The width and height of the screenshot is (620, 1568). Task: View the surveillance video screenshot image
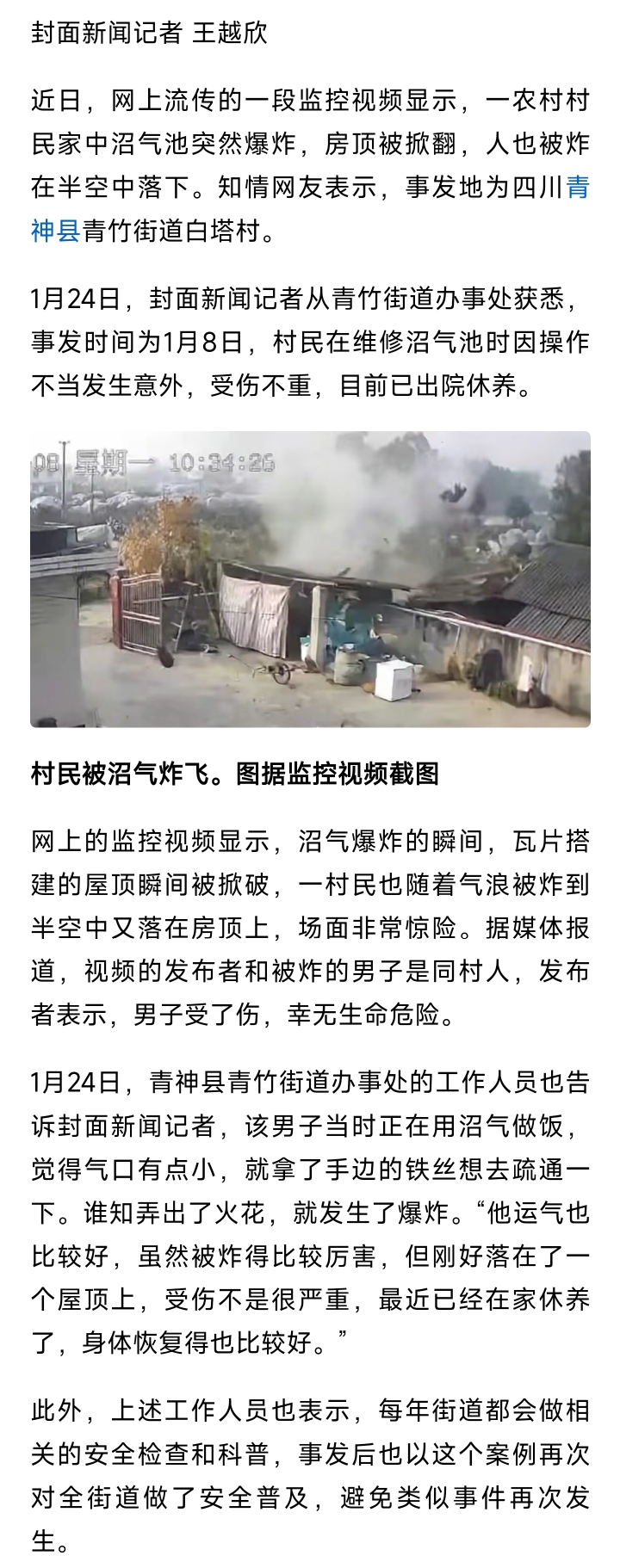coord(310,579)
